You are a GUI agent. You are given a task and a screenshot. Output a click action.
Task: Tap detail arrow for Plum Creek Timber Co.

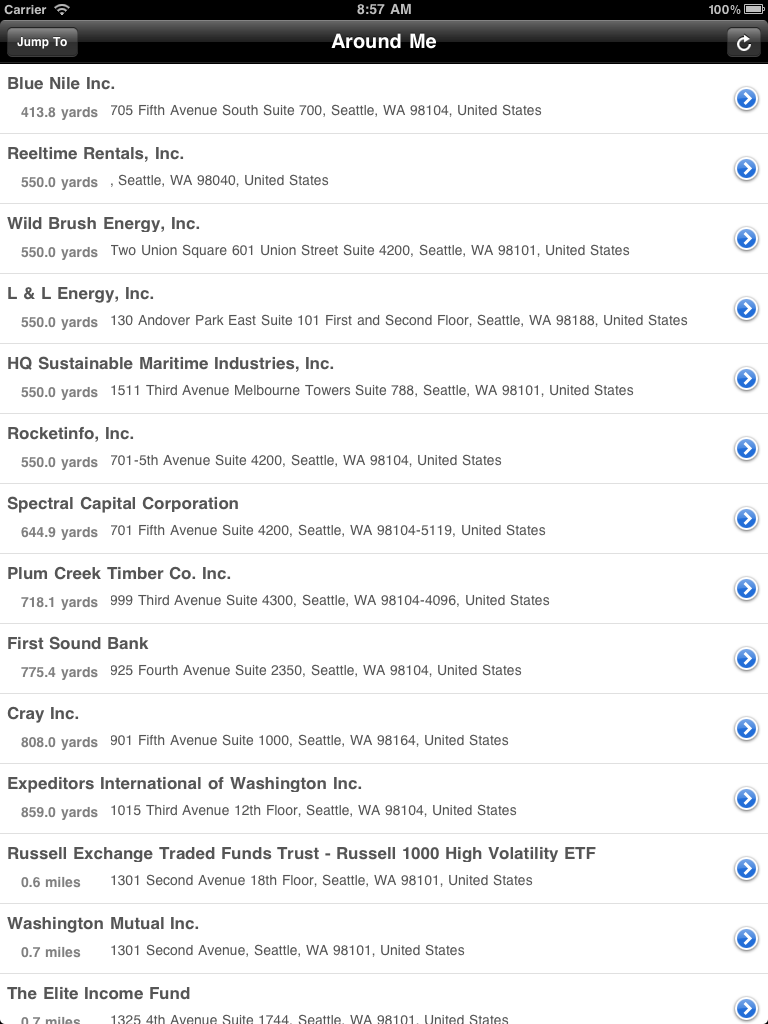(x=746, y=589)
